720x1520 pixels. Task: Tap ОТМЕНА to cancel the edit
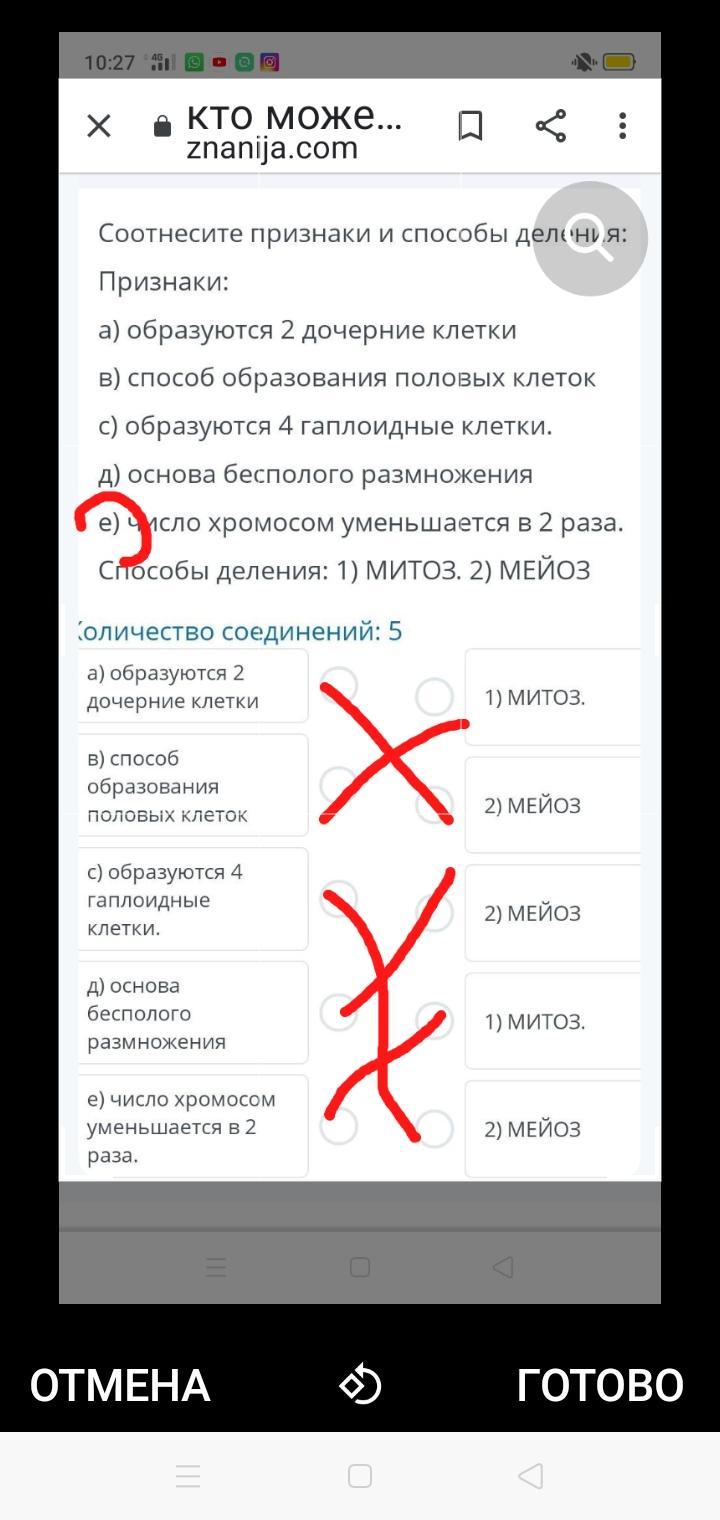coord(120,1385)
